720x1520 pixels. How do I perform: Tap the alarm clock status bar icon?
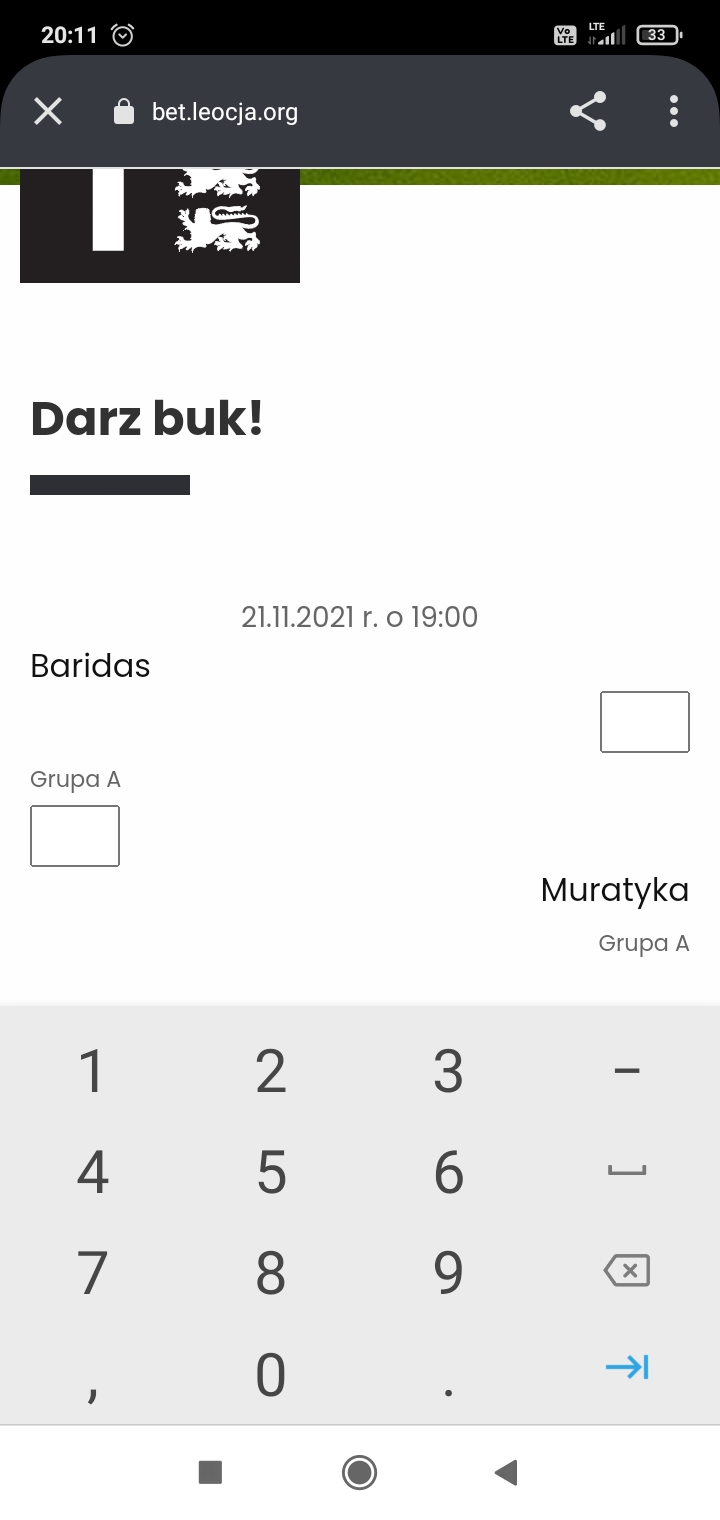coord(124,33)
